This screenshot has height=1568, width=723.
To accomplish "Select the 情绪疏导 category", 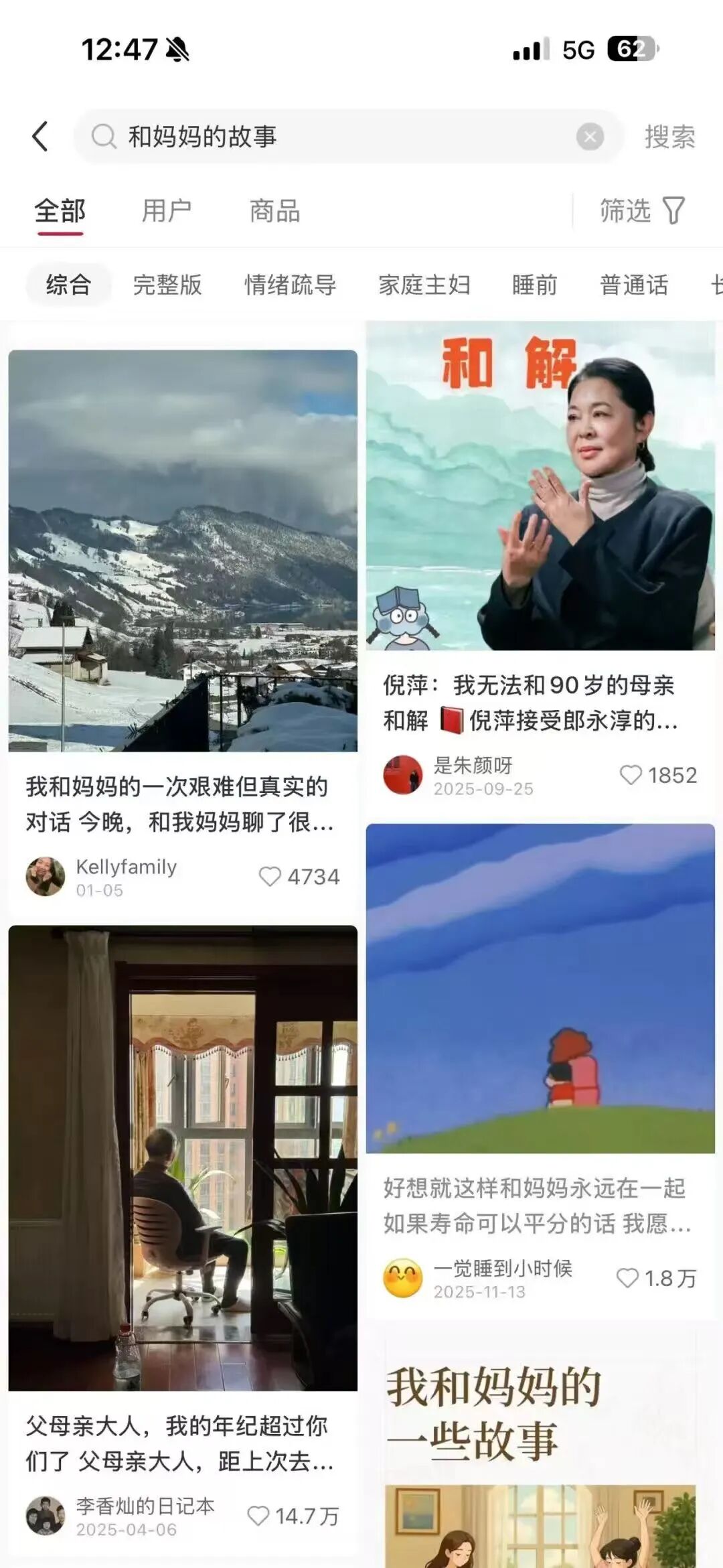I will pos(291,284).
